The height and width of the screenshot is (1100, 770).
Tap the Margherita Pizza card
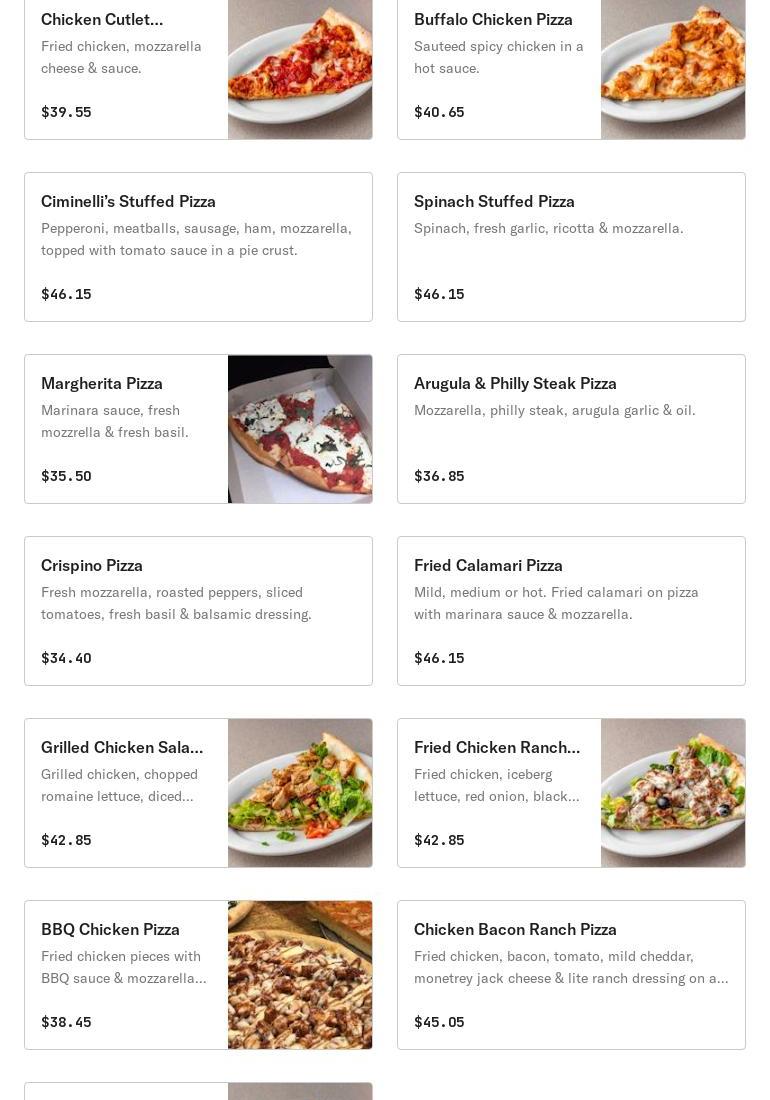tap(198, 429)
